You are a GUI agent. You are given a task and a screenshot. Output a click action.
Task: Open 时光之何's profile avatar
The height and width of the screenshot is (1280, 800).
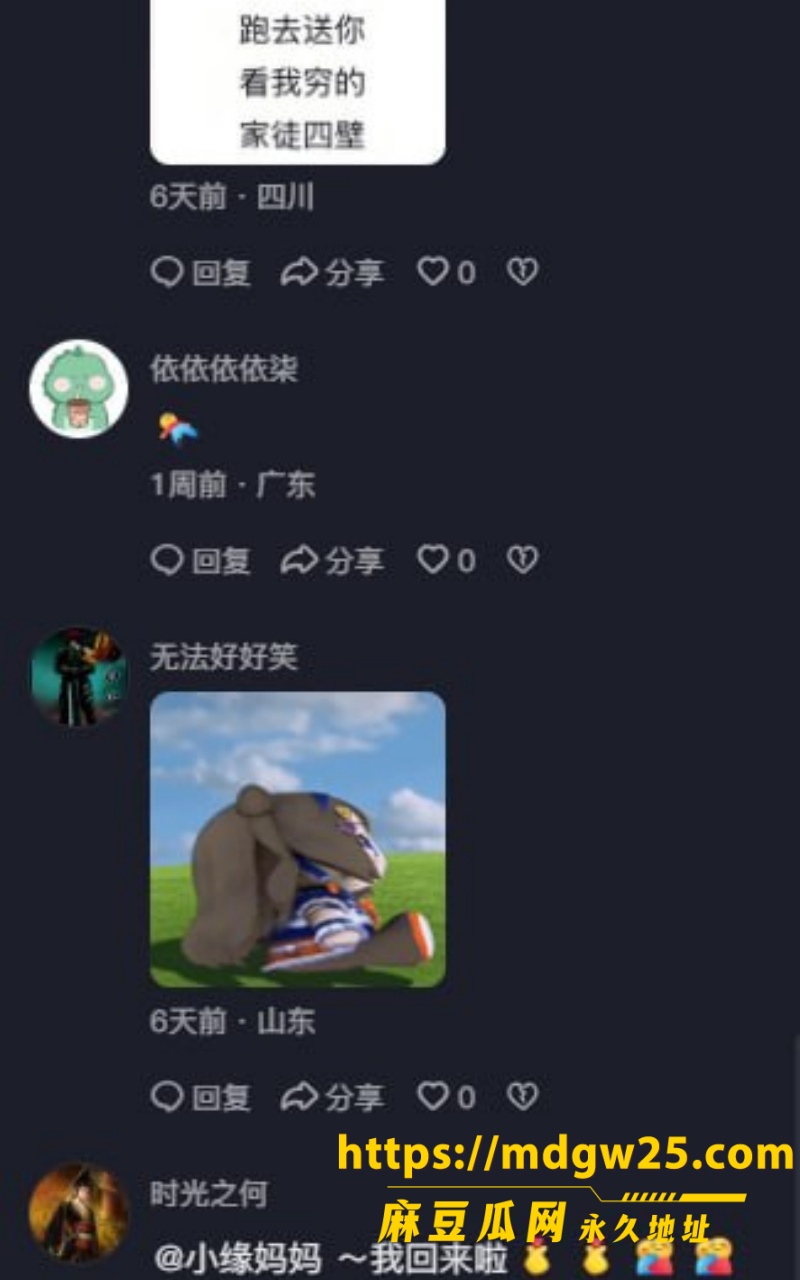point(79,1212)
